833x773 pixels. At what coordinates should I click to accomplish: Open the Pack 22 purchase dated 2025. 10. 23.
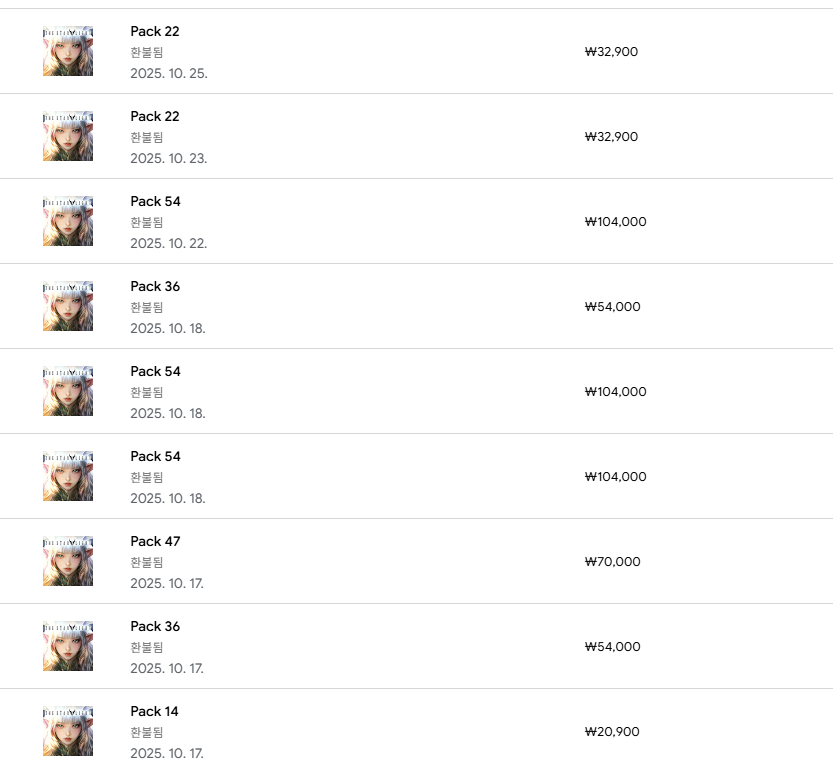(155, 117)
